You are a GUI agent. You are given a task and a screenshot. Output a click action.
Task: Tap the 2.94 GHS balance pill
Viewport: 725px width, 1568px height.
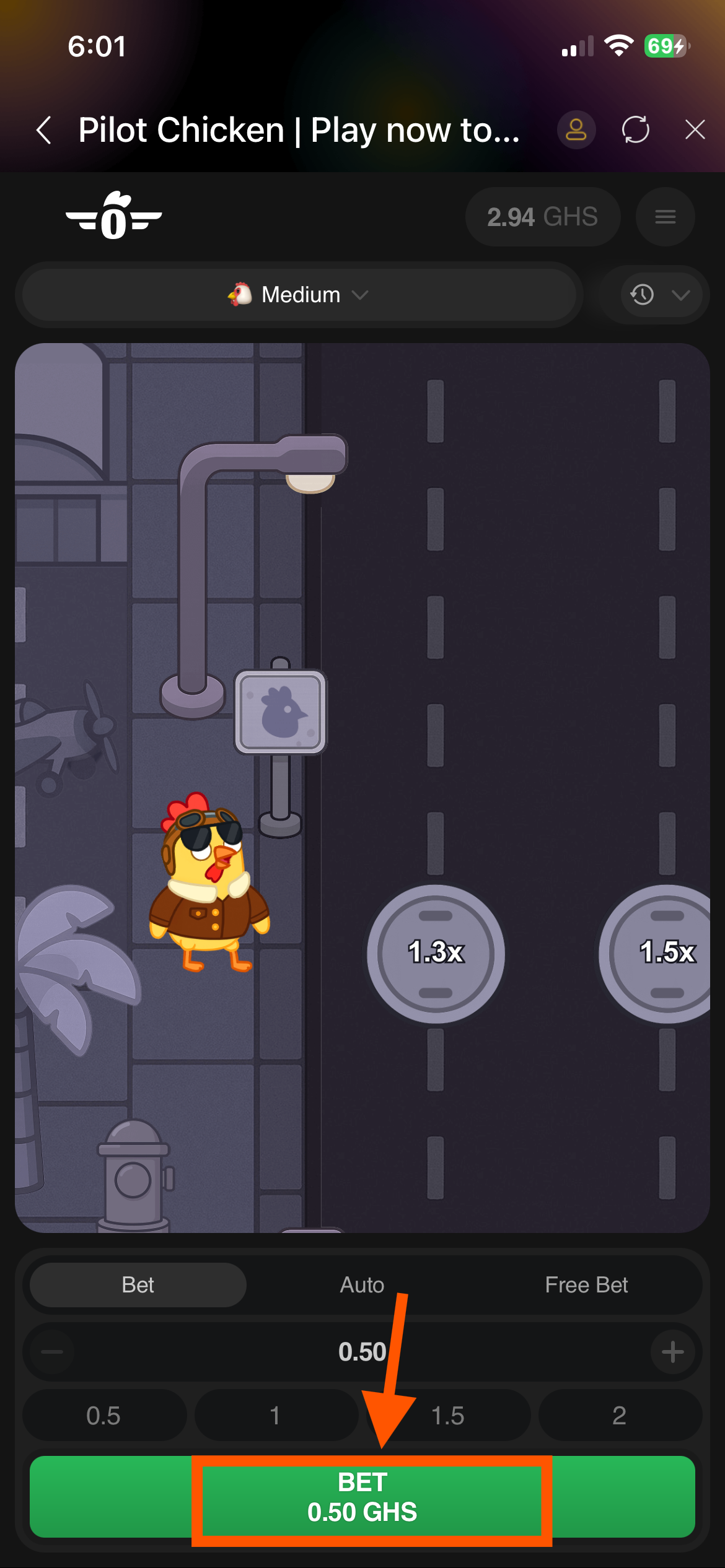point(542,217)
